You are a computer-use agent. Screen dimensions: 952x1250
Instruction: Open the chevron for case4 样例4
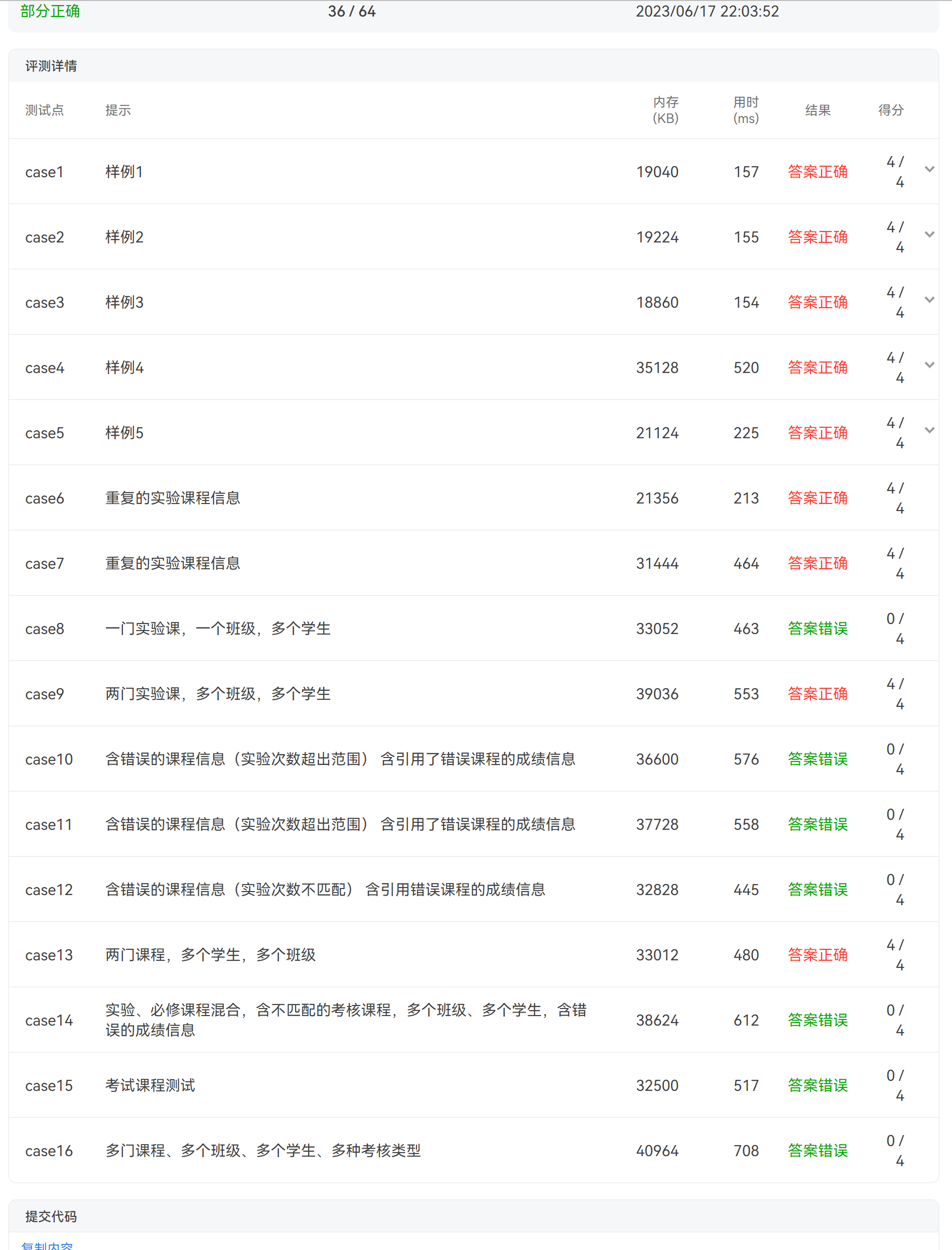929,365
